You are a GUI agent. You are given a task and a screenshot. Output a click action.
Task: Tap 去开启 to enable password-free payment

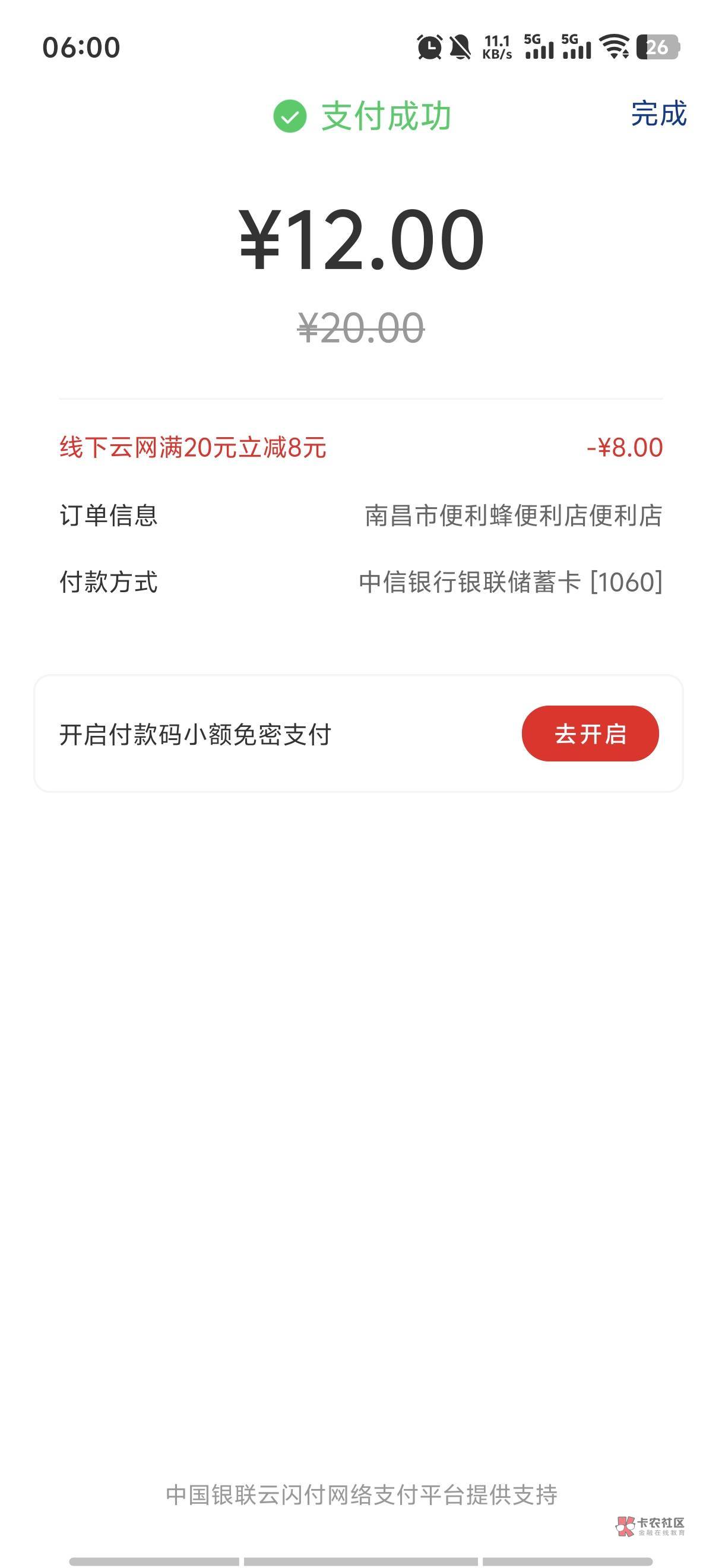[x=590, y=734]
